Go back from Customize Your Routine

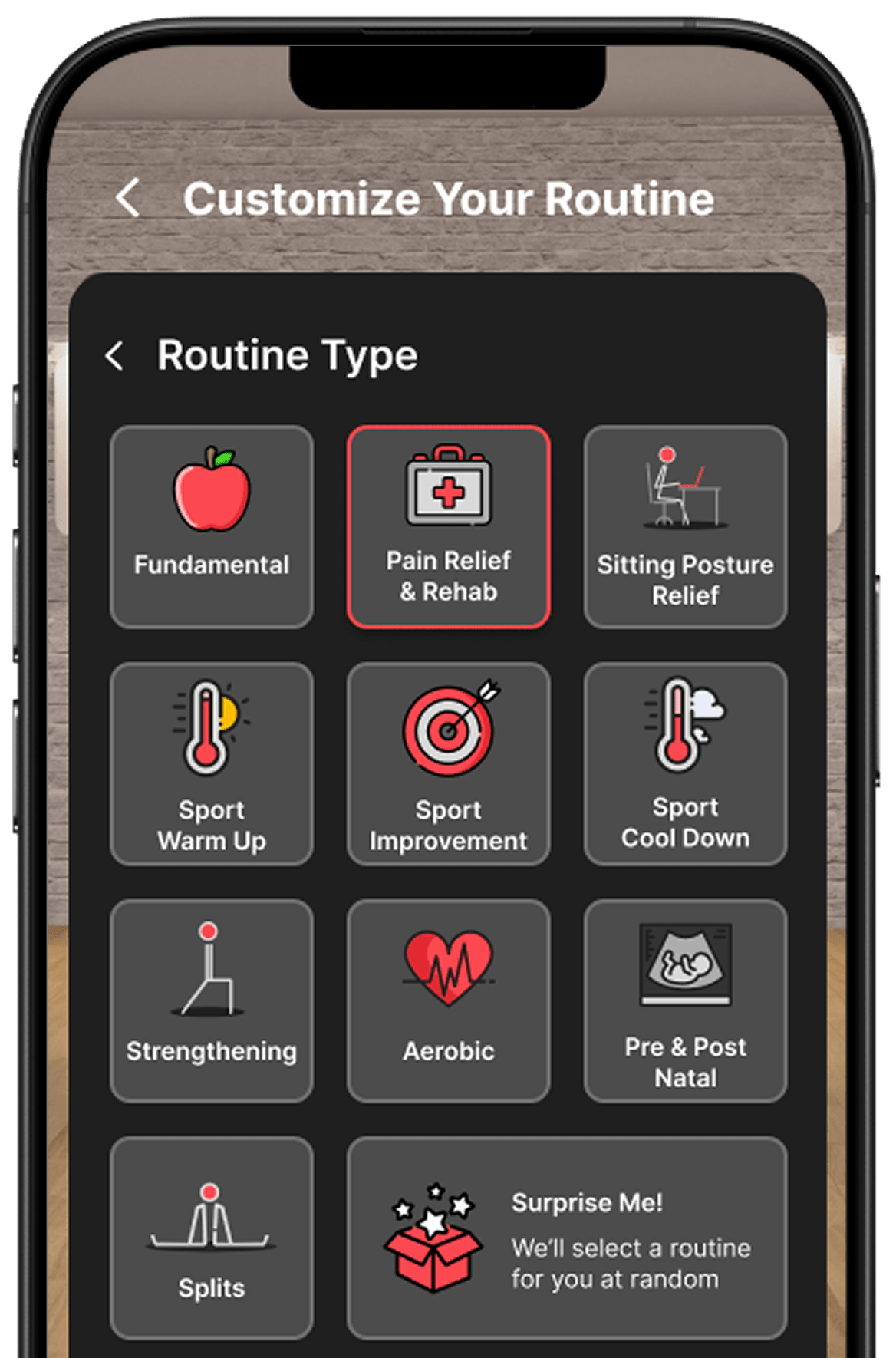point(128,198)
